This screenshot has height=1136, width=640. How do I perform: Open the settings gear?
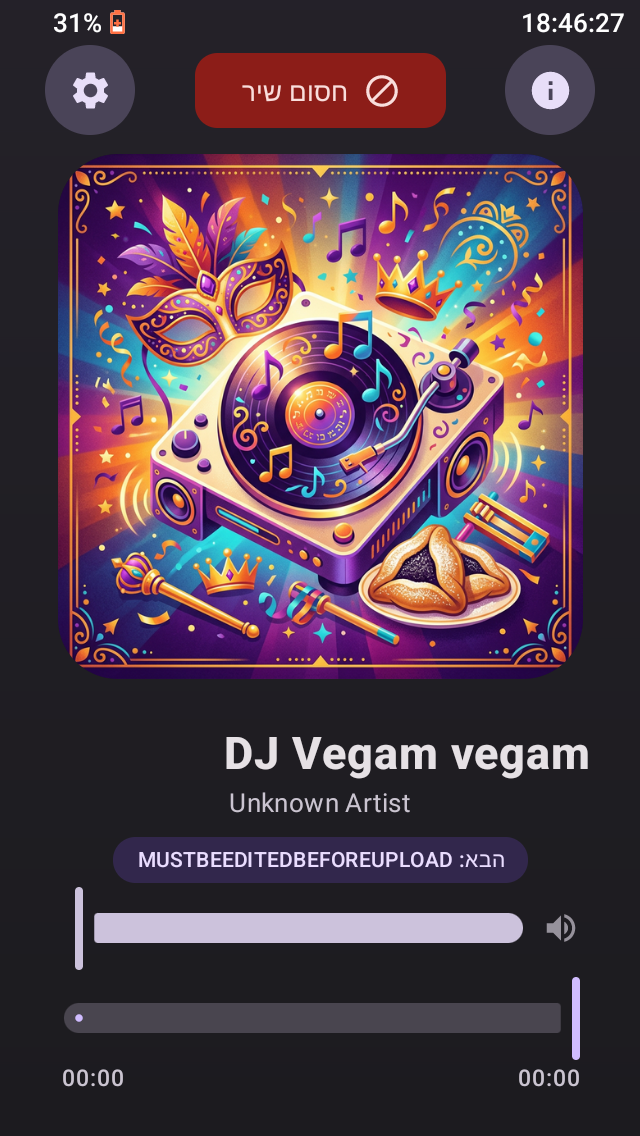(x=90, y=91)
